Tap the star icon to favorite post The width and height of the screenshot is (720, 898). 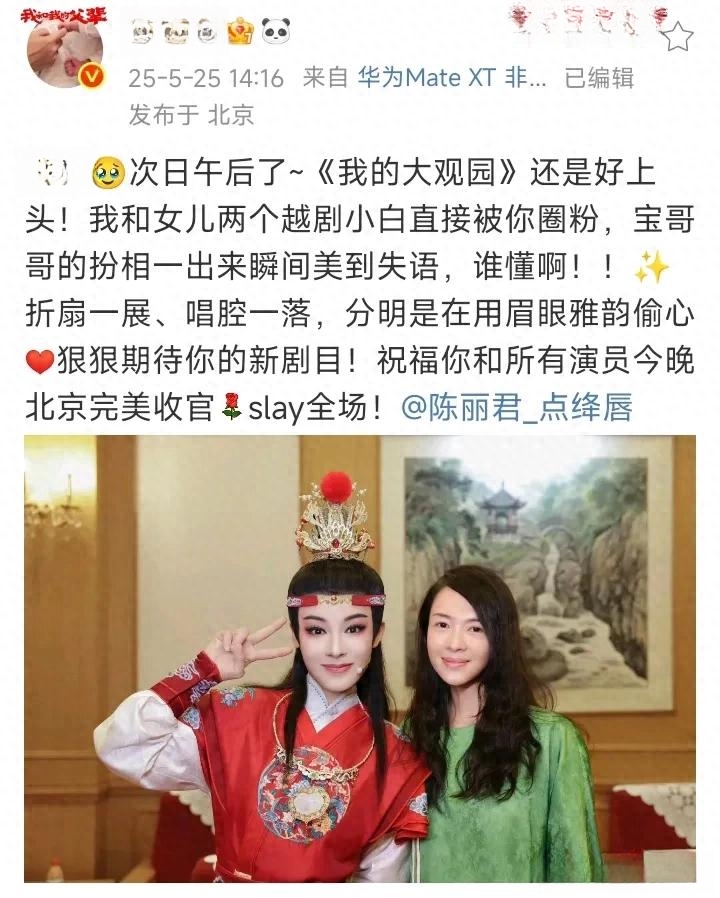tap(679, 38)
